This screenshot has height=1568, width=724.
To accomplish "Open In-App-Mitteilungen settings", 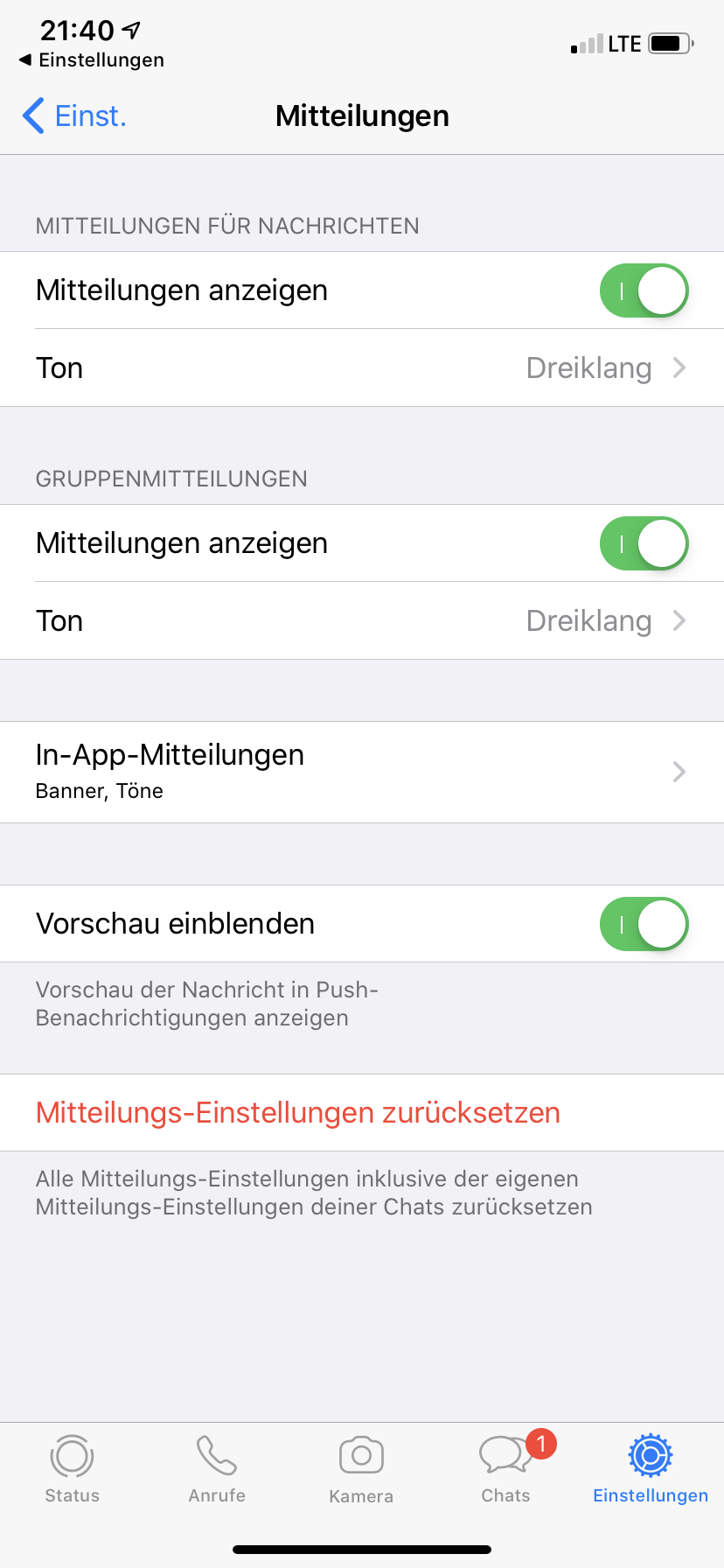I will pyautogui.click(x=362, y=772).
